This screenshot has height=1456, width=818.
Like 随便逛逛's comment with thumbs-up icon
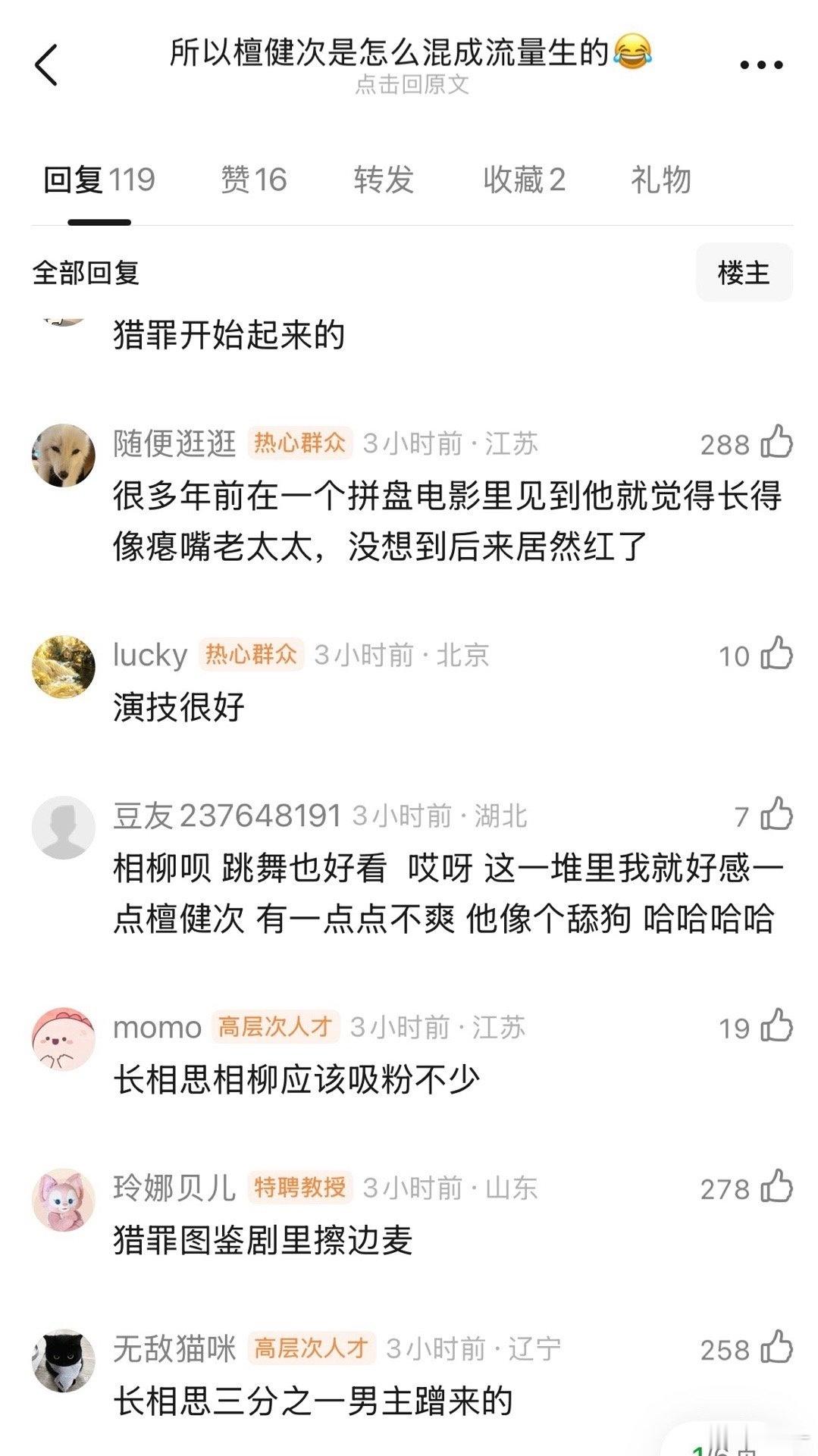[x=774, y=446]
